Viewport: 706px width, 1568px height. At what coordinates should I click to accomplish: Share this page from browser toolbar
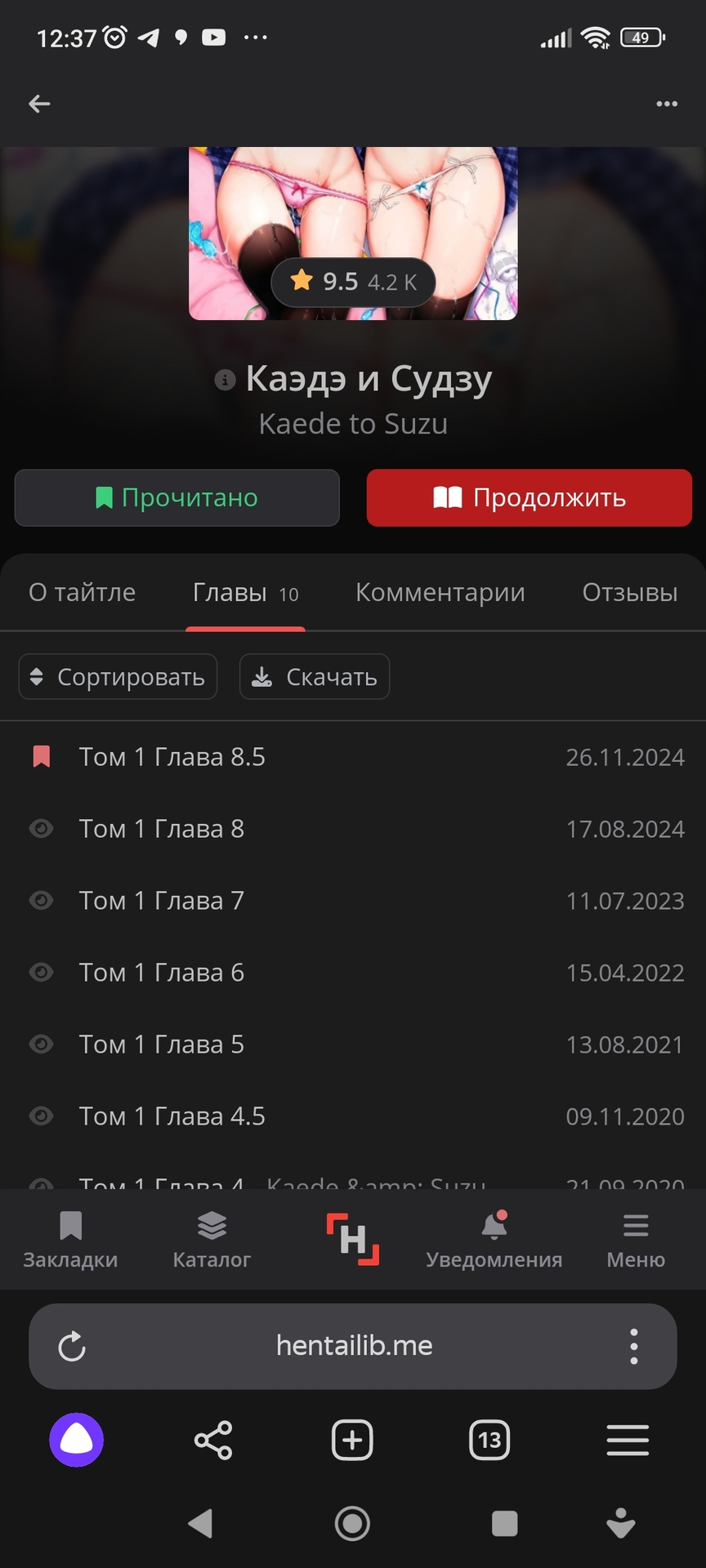(213, 1440)
